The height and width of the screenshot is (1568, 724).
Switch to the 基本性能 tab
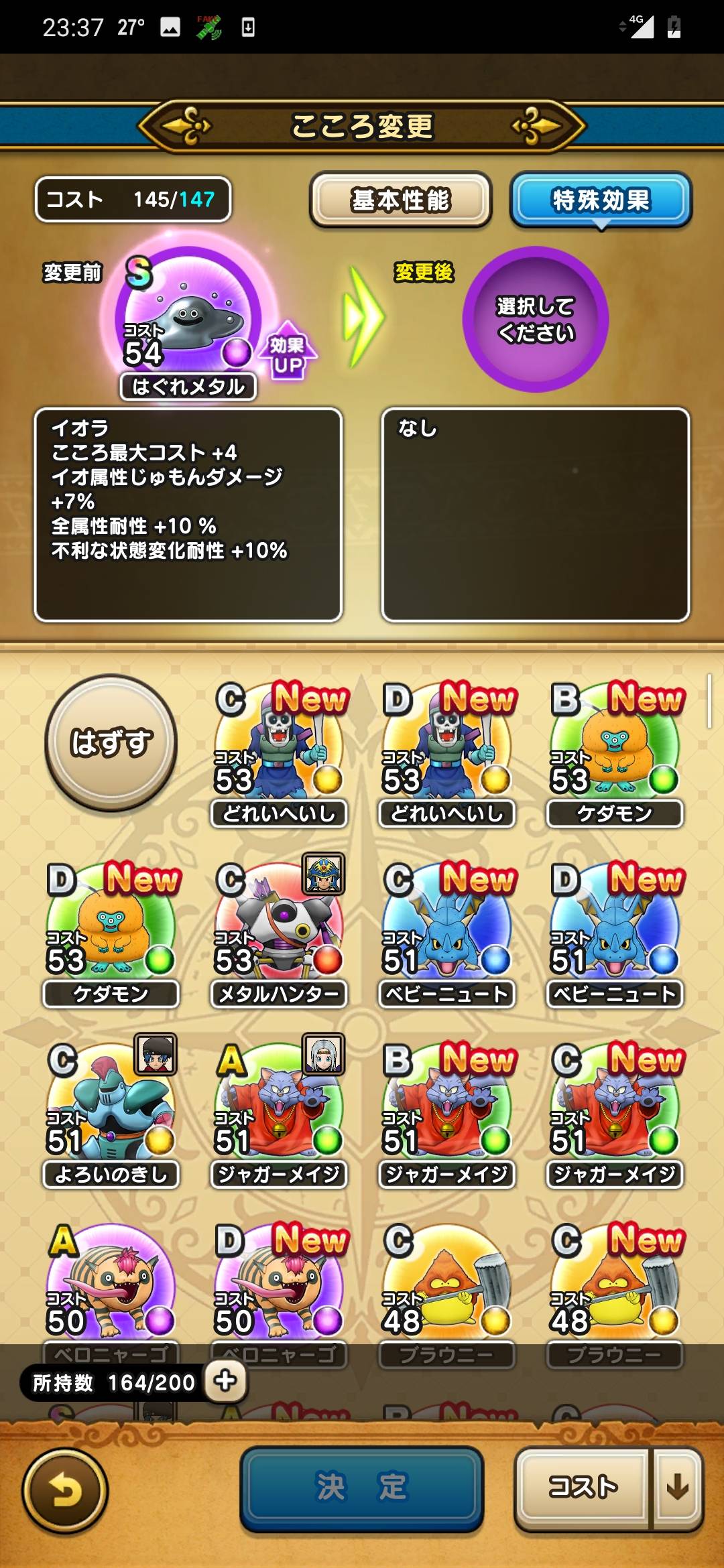click(x=400, y=200)
